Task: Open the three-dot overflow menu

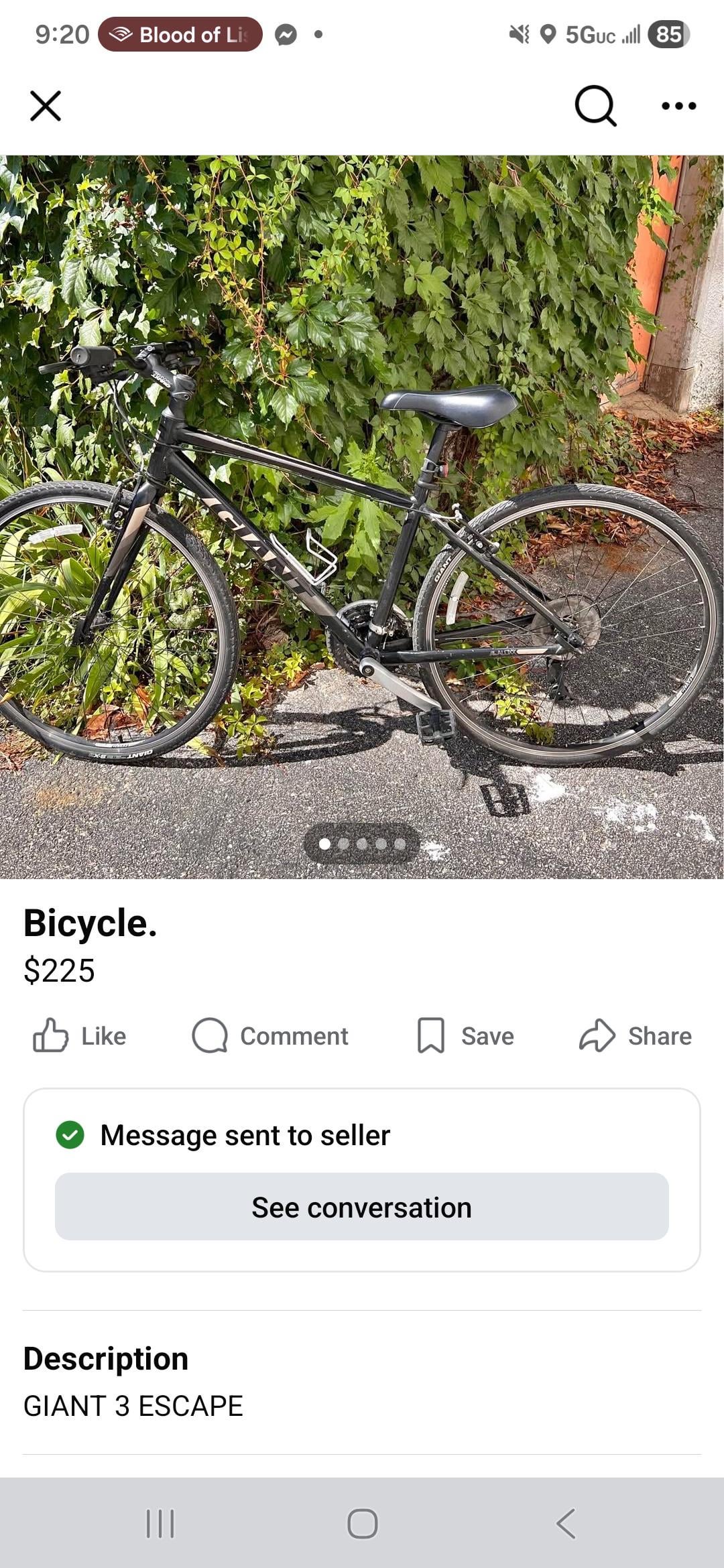Action: pyautogui.click(x=678, y=106)
